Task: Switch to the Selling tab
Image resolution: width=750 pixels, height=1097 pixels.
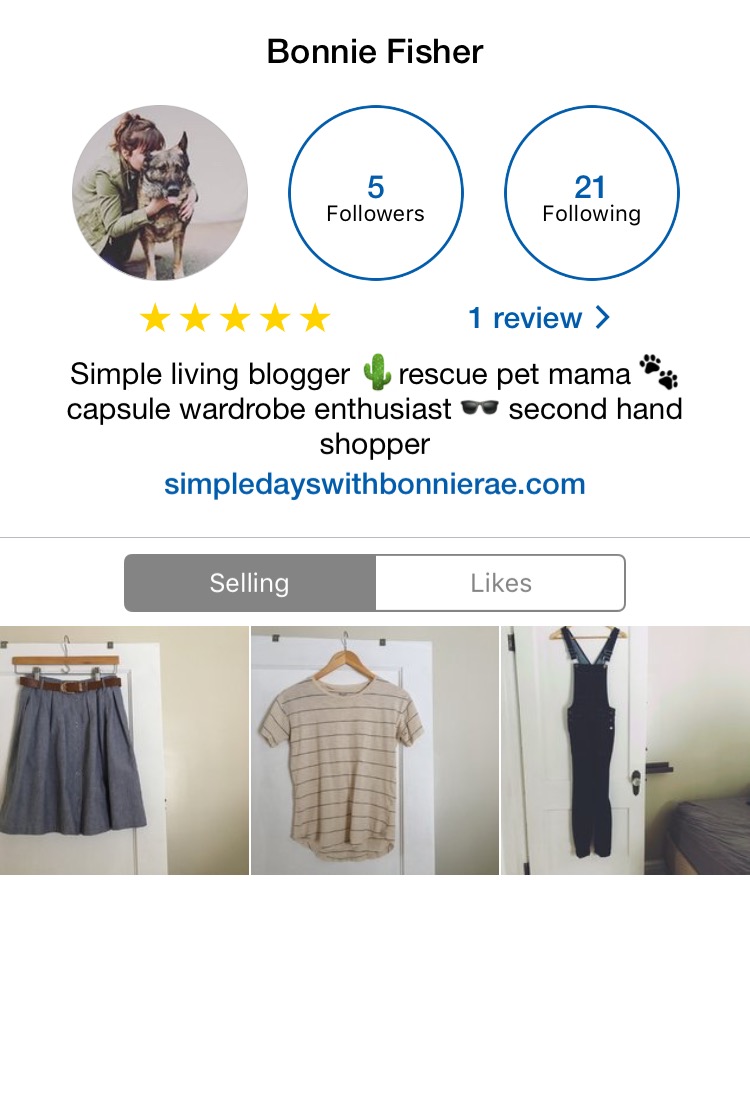Action: tap(249, 583)
